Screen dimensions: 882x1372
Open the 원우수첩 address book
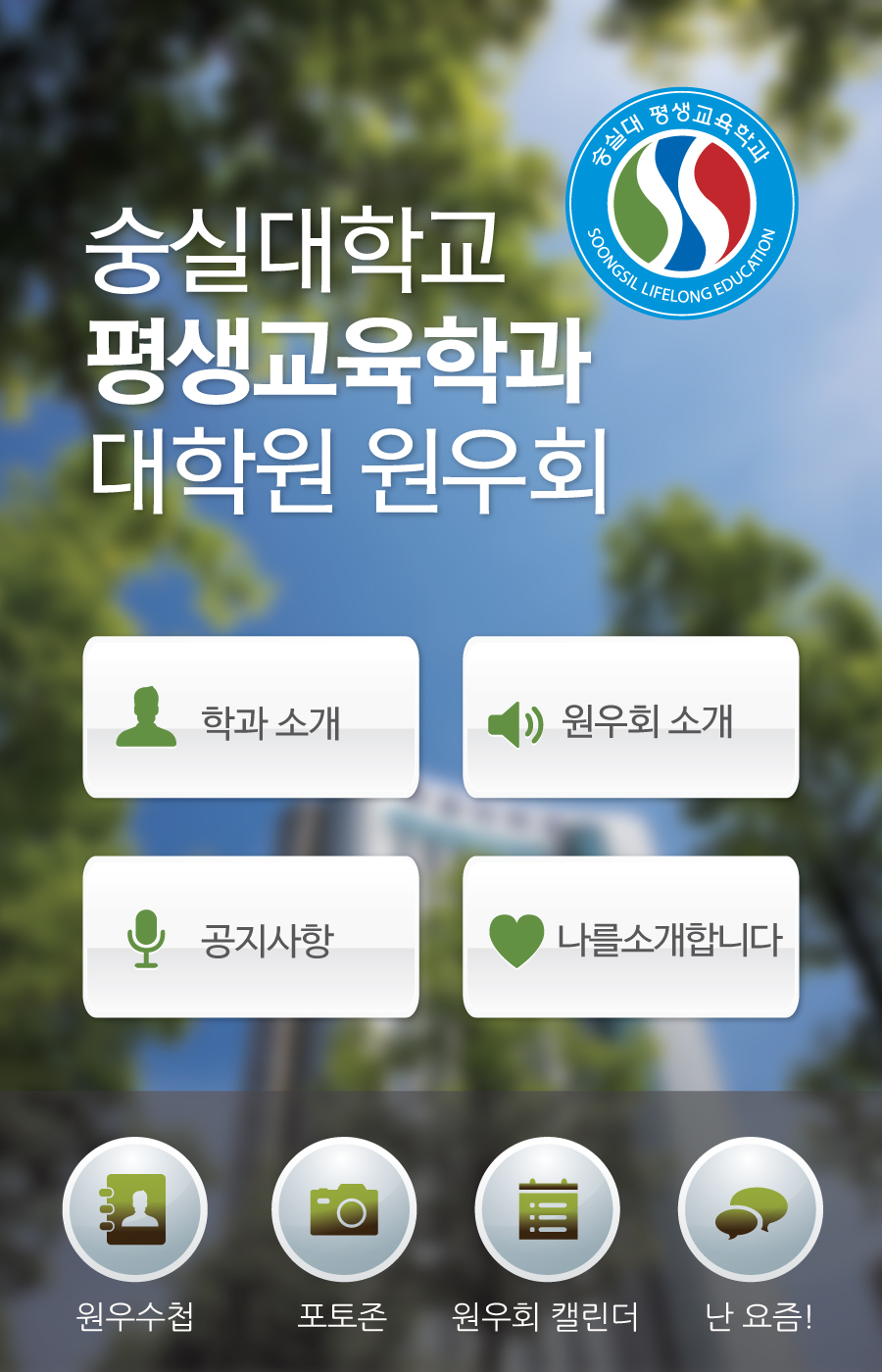(x=135, y=1210)
